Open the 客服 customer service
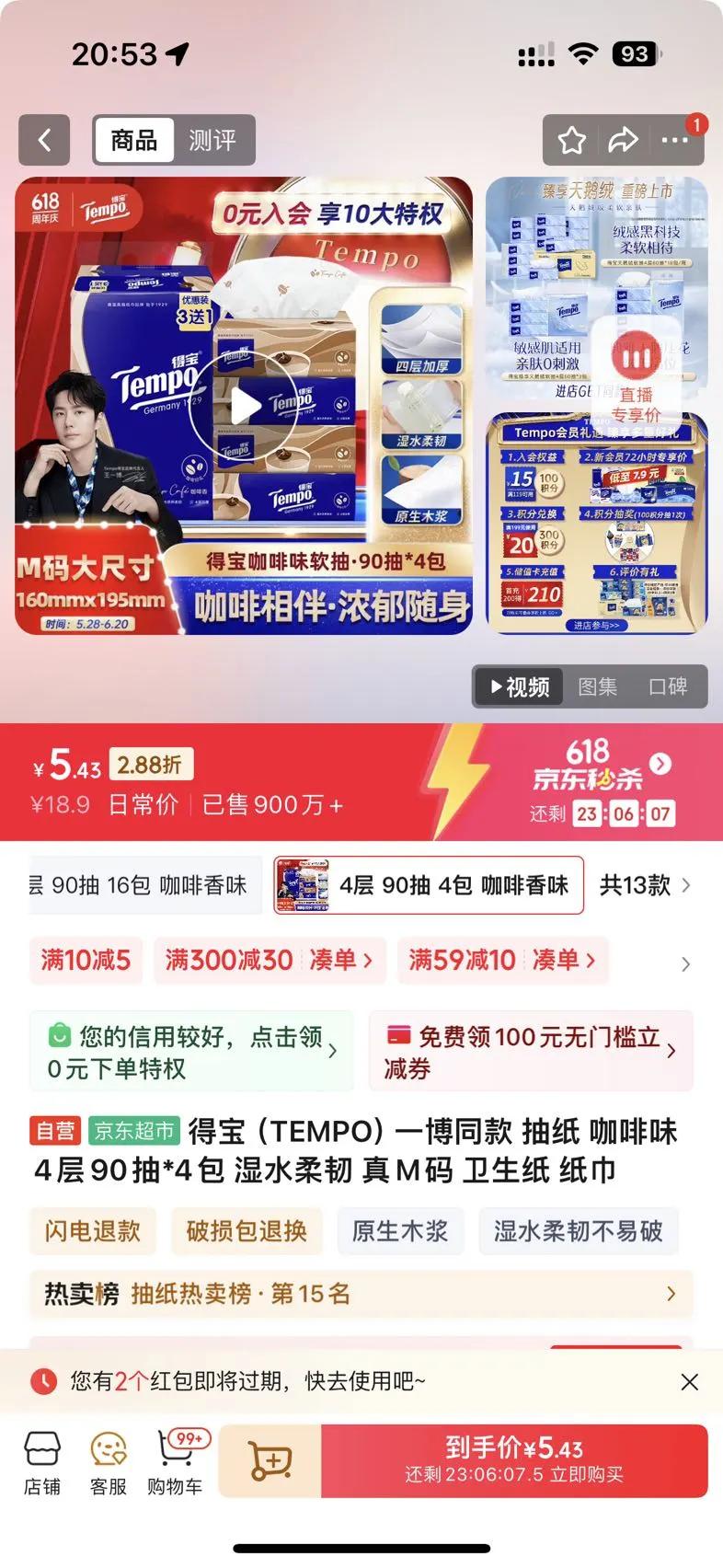The width and height of the screenshot is (723, 1568). [x=109, y=1463]
